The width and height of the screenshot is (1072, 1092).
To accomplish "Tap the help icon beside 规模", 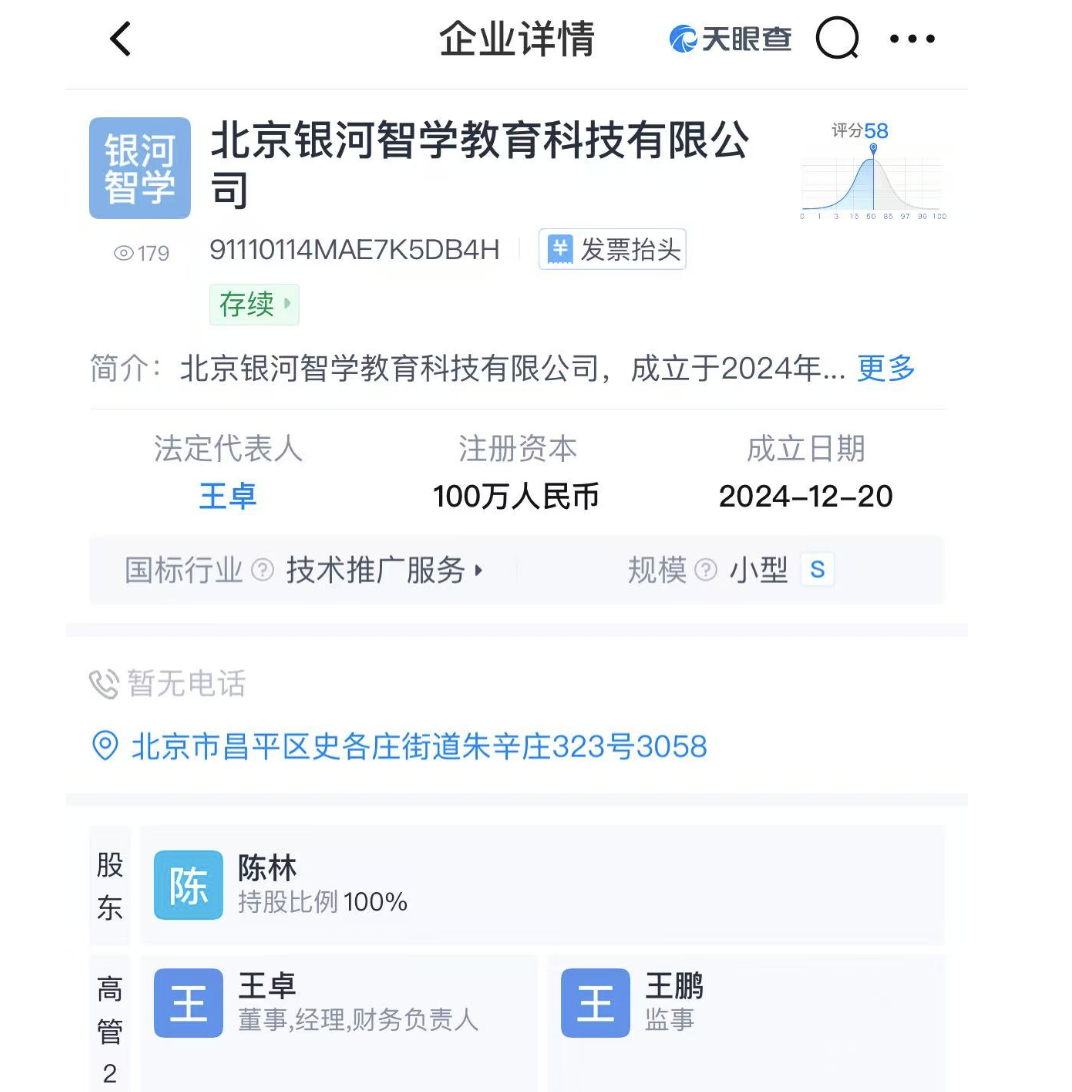I will click(706, 570).
